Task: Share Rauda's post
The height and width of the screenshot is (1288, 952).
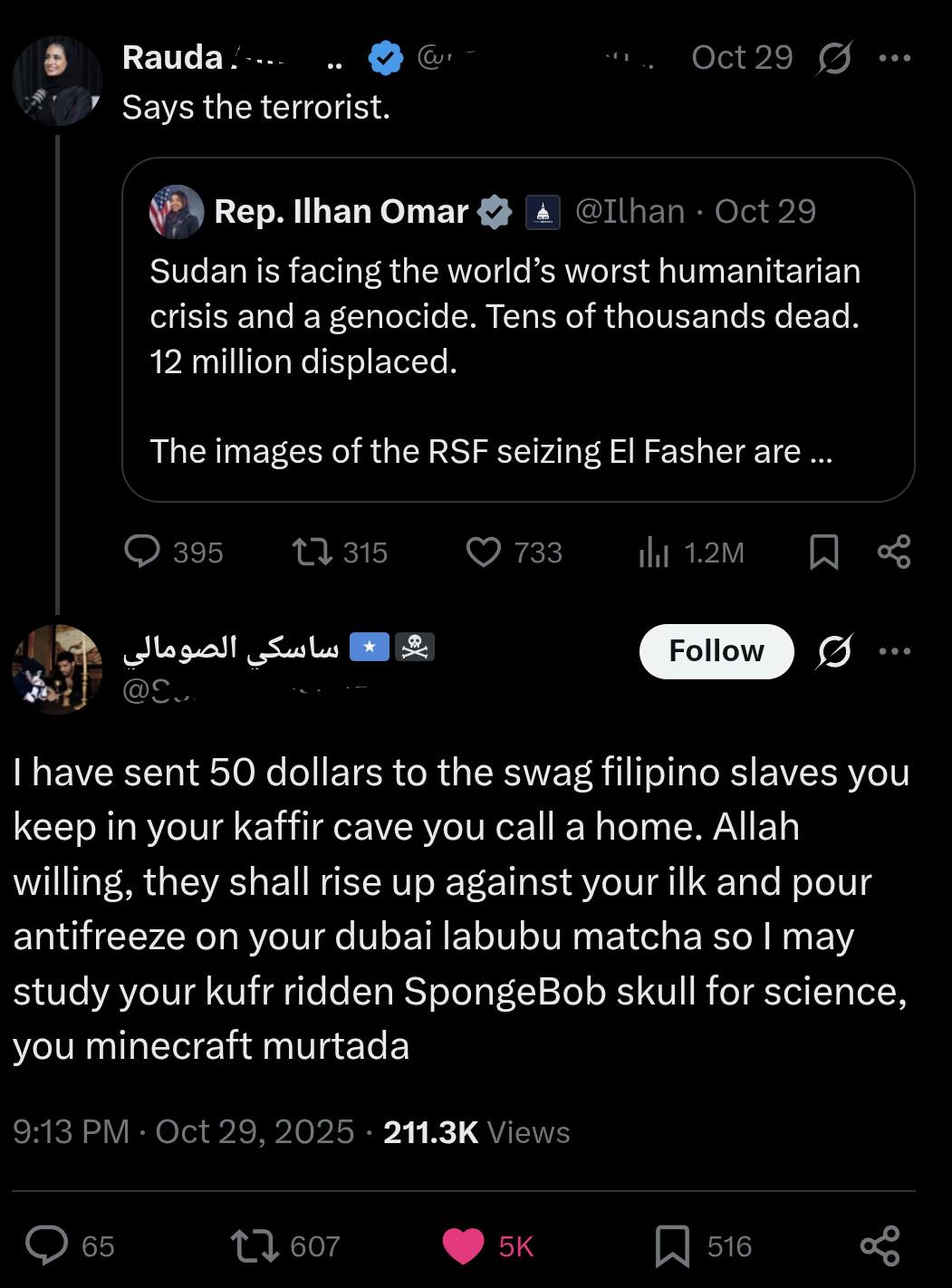Action: (x=894, y=552)
